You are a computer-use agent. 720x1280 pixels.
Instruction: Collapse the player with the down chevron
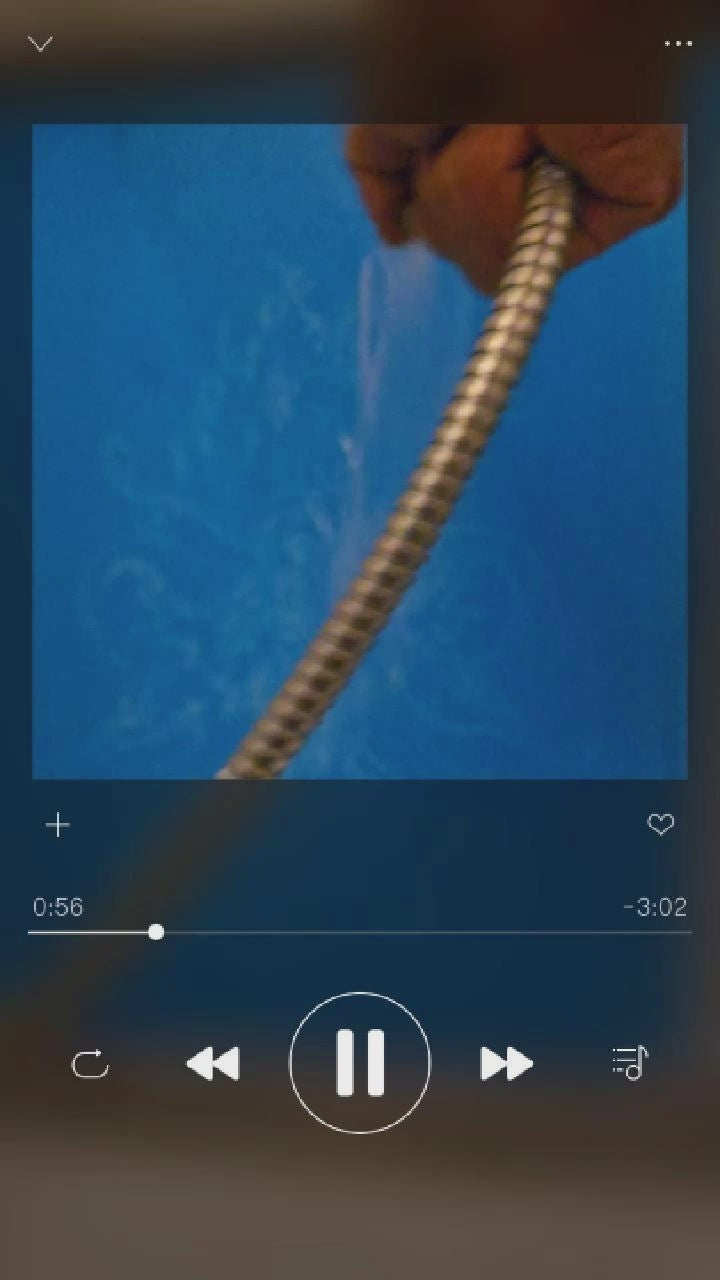(x=40, y=44)
